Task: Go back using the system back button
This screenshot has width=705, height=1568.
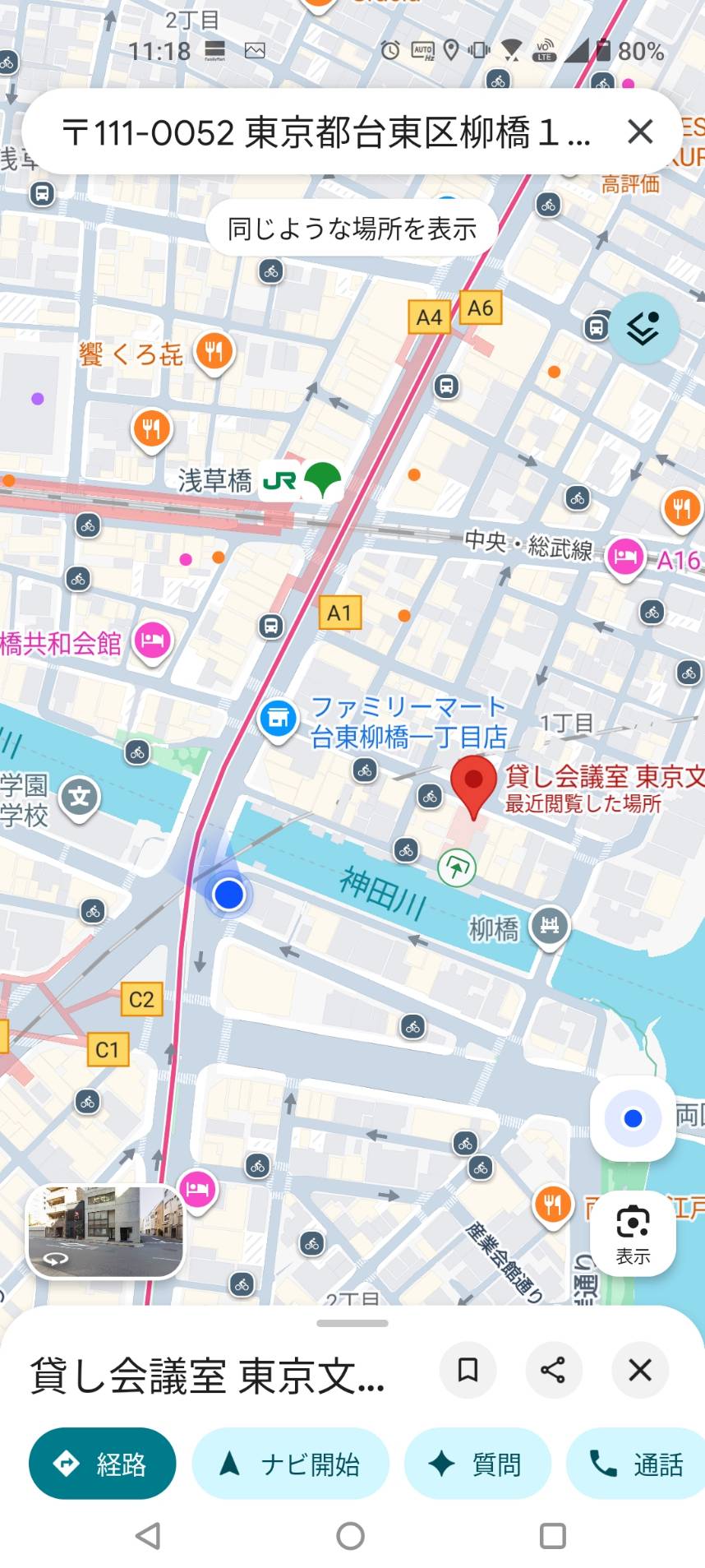Action: pos(148,1535)
